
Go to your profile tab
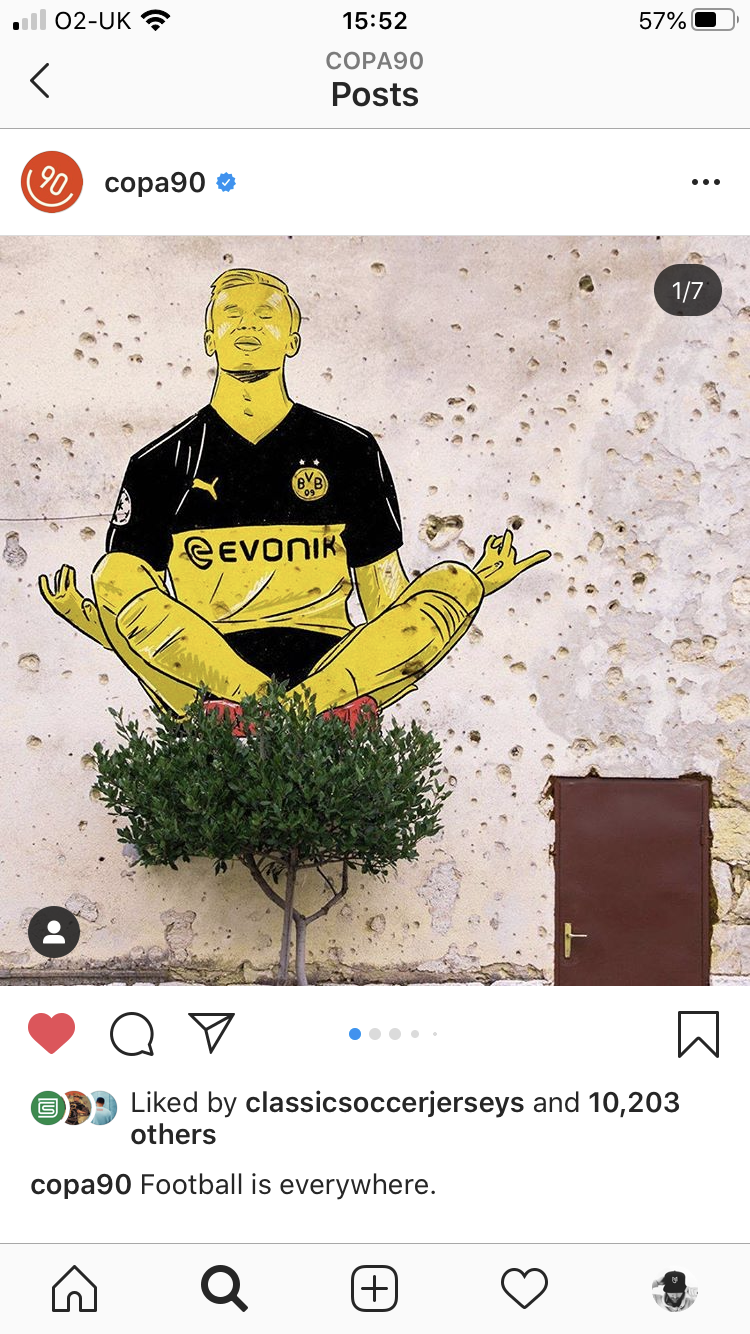coord(674,1288)
